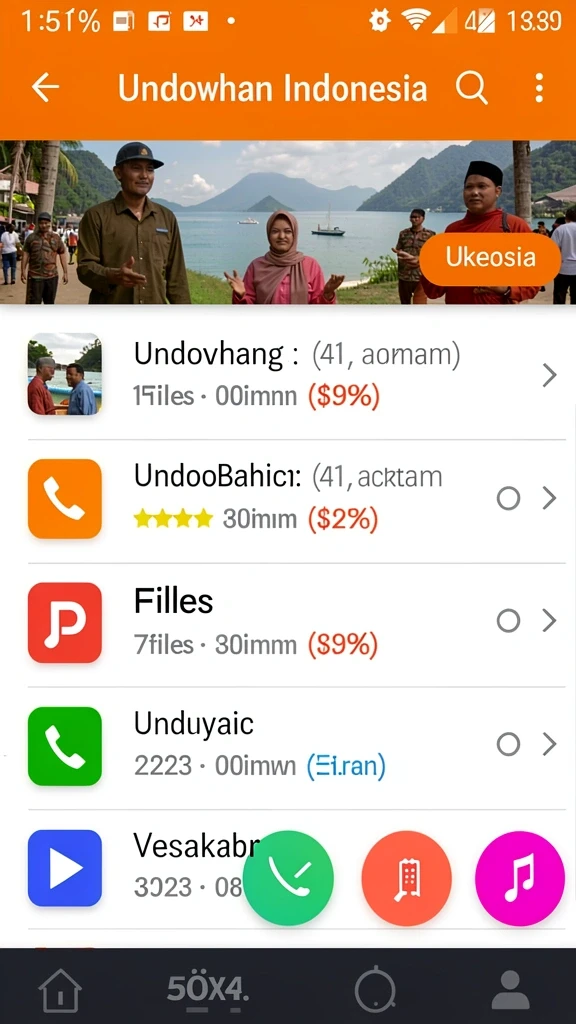Switch to the profile tab
576x1024 pixels.
tap(510, 991)
